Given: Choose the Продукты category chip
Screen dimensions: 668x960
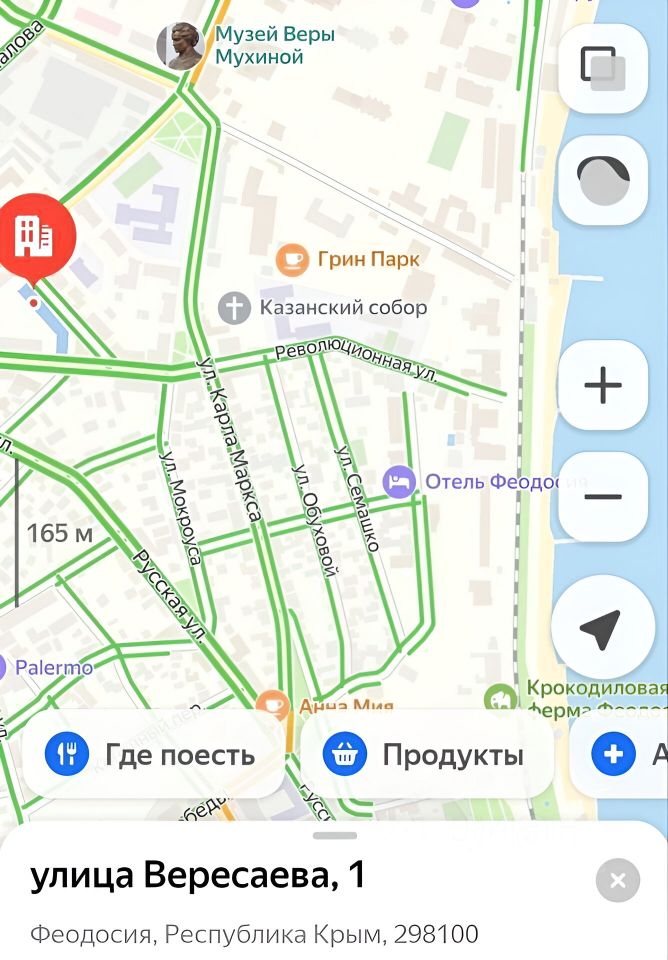Looking at the screenshot, I should coord(425,754).
